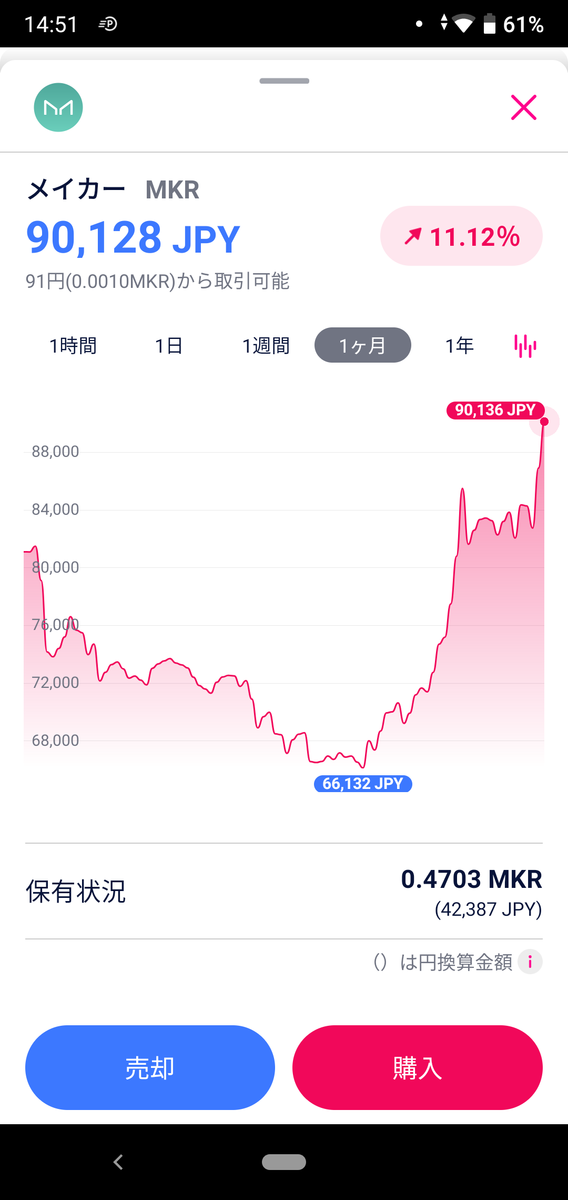Select the 1日 chart range
568x1200 pixels.
(169, 345)
